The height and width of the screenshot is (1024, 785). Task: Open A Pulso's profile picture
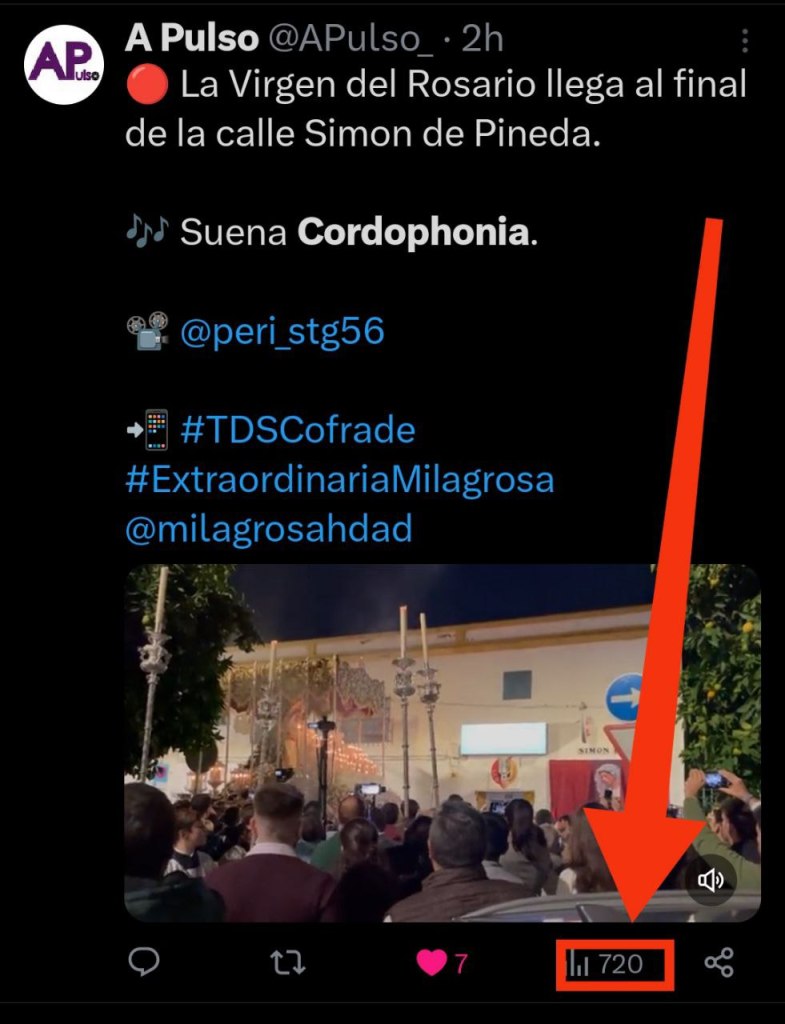(x=64, y=65)
